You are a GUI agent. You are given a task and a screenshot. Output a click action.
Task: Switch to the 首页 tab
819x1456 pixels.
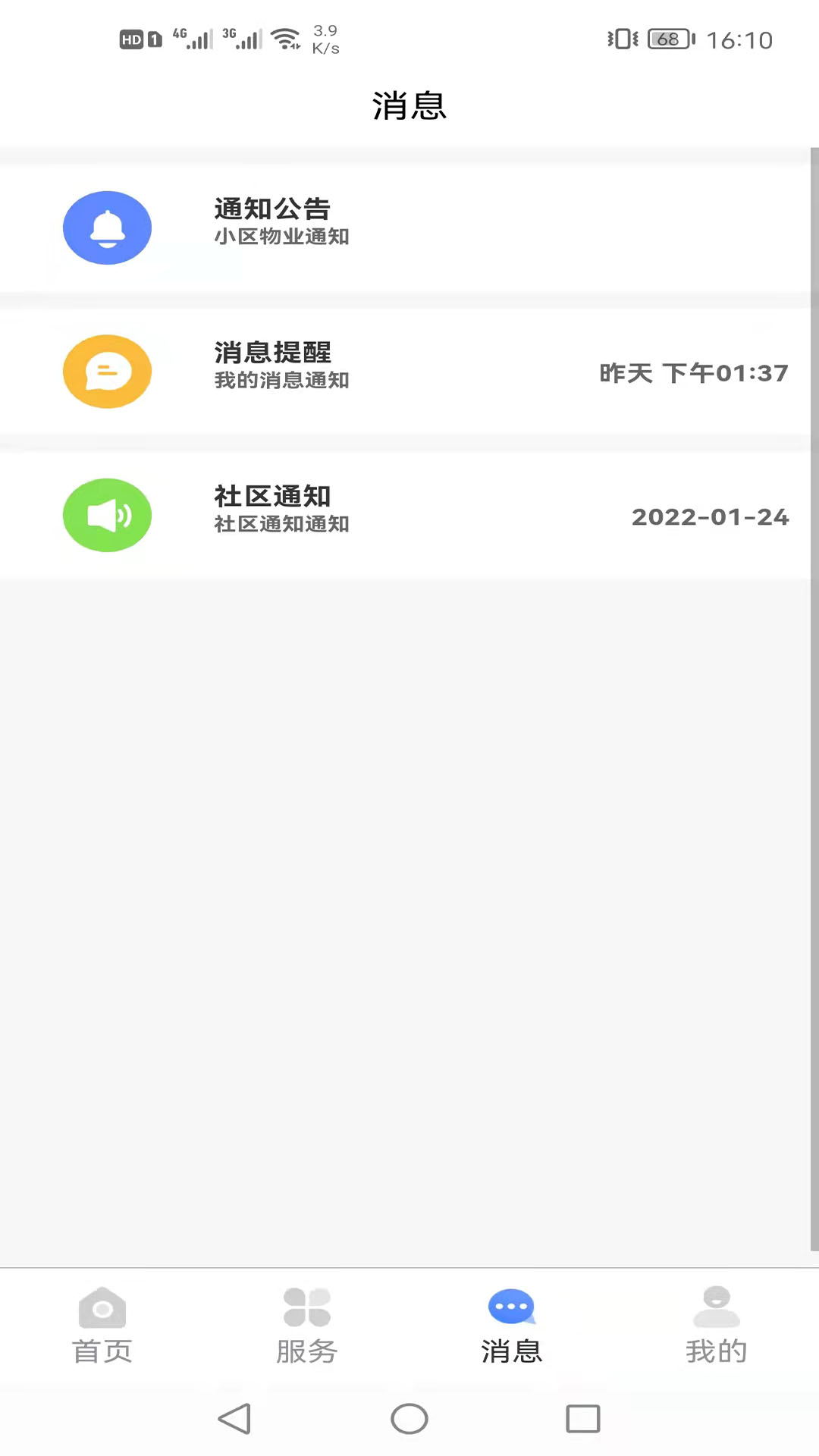(x=102, y=1326)
